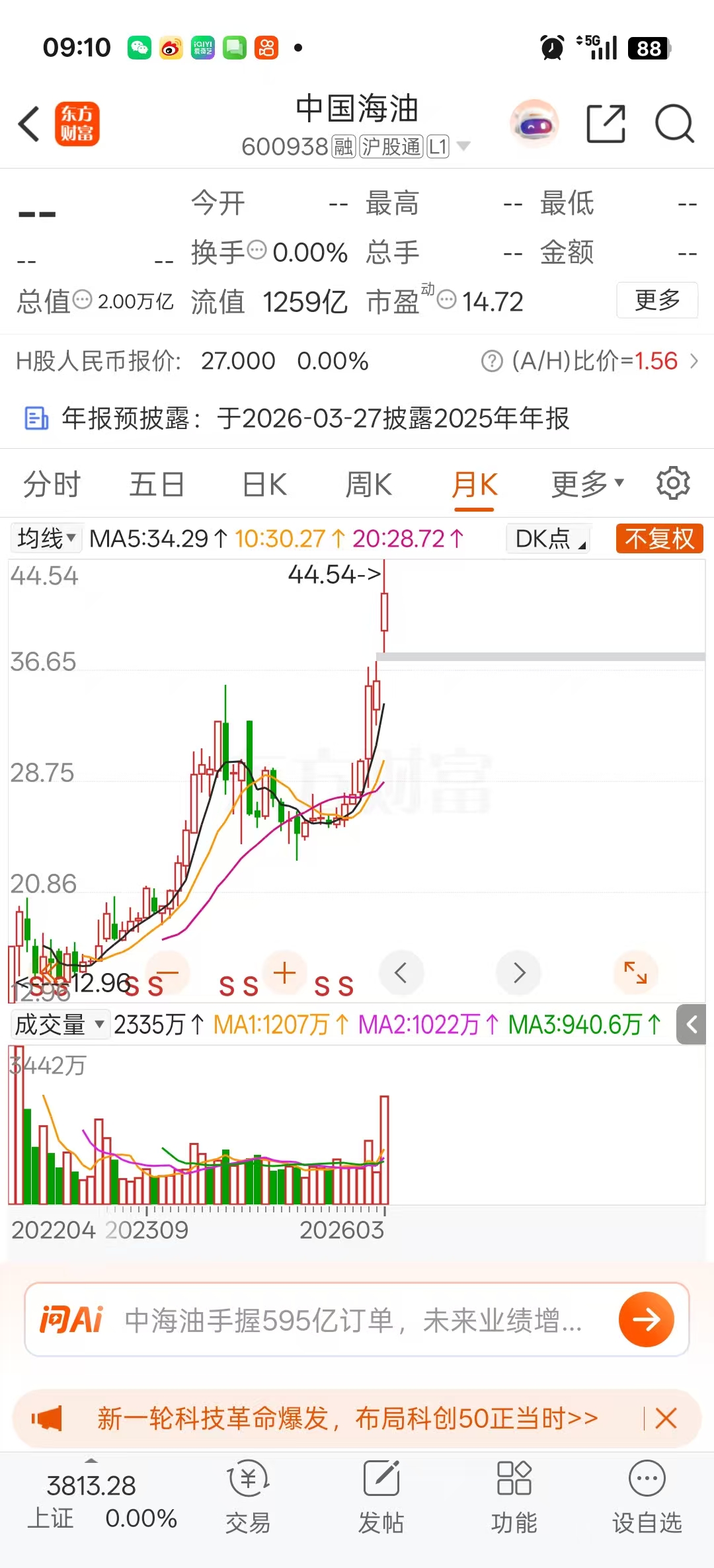Send the 问AI suggested question
714x1568 pixels.
click(x=646, y=1319)
